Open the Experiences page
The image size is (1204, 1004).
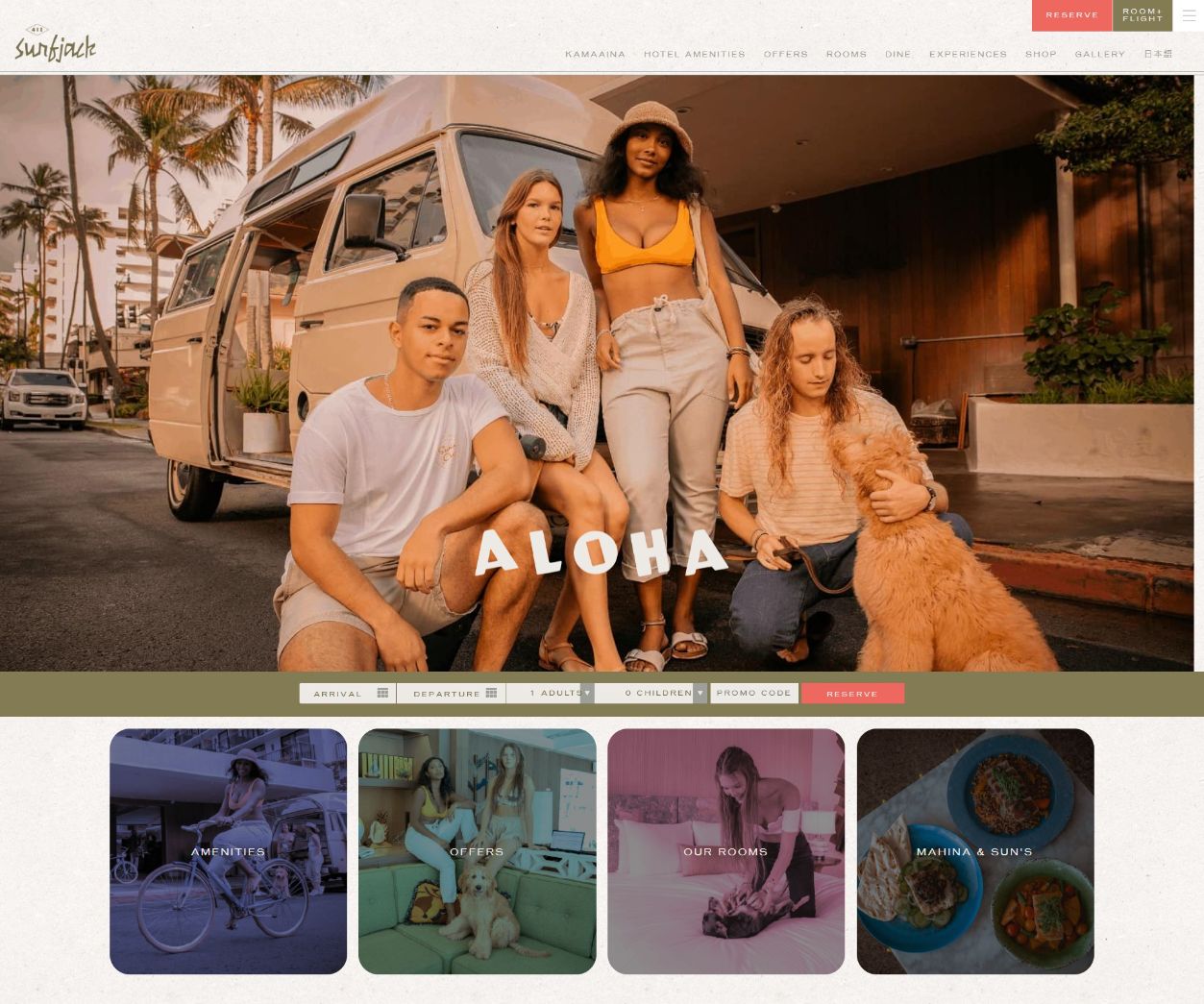[968, 55]
